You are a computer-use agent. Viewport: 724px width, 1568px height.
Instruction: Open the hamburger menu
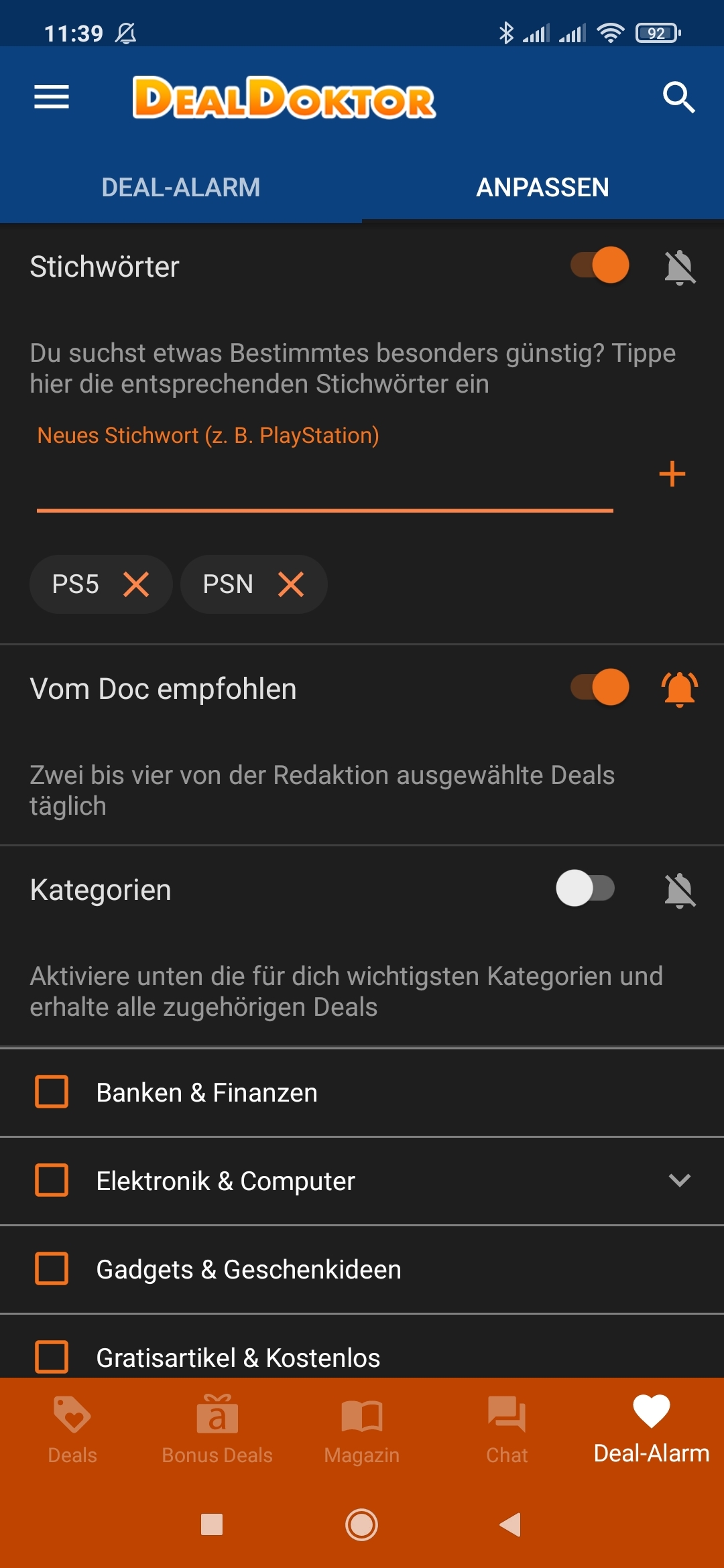(52, 97)
